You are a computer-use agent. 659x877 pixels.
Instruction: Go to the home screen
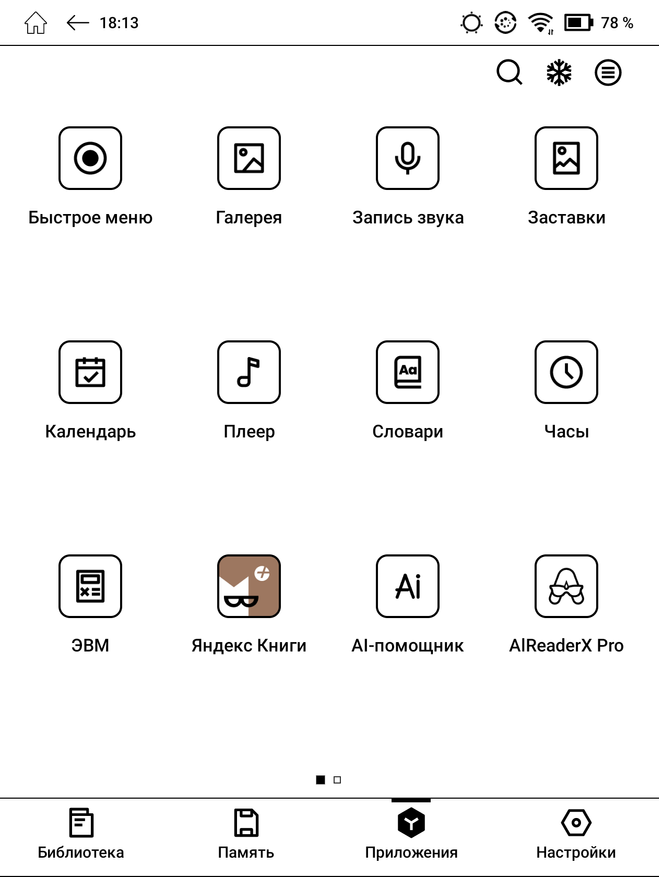[x=36, y=22]
